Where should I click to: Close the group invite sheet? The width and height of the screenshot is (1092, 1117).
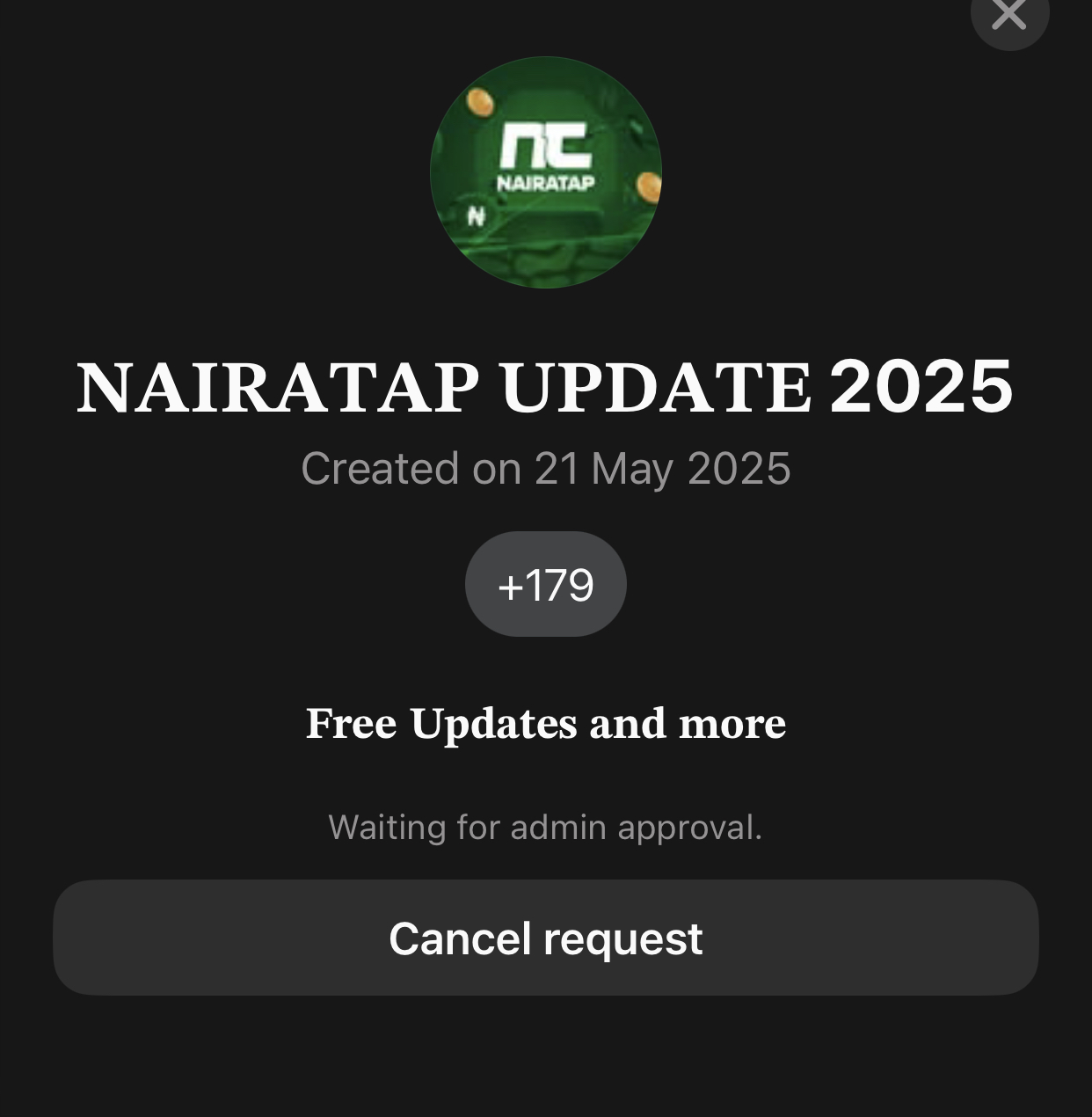(1008, 15)
